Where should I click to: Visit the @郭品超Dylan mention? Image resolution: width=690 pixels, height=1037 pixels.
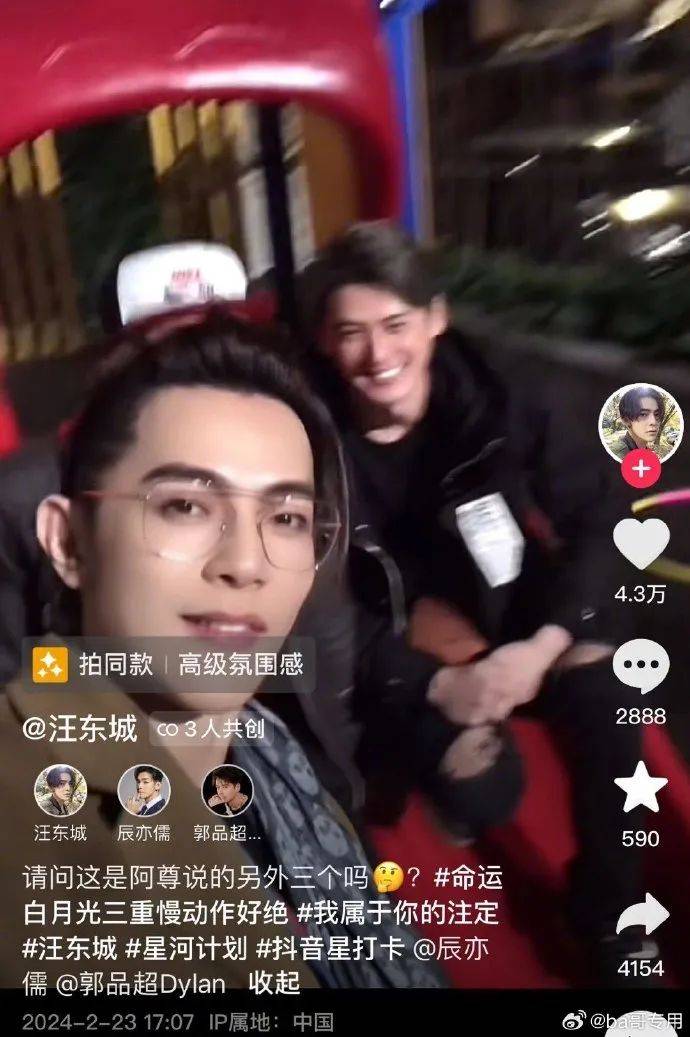[x=144, y=982]
